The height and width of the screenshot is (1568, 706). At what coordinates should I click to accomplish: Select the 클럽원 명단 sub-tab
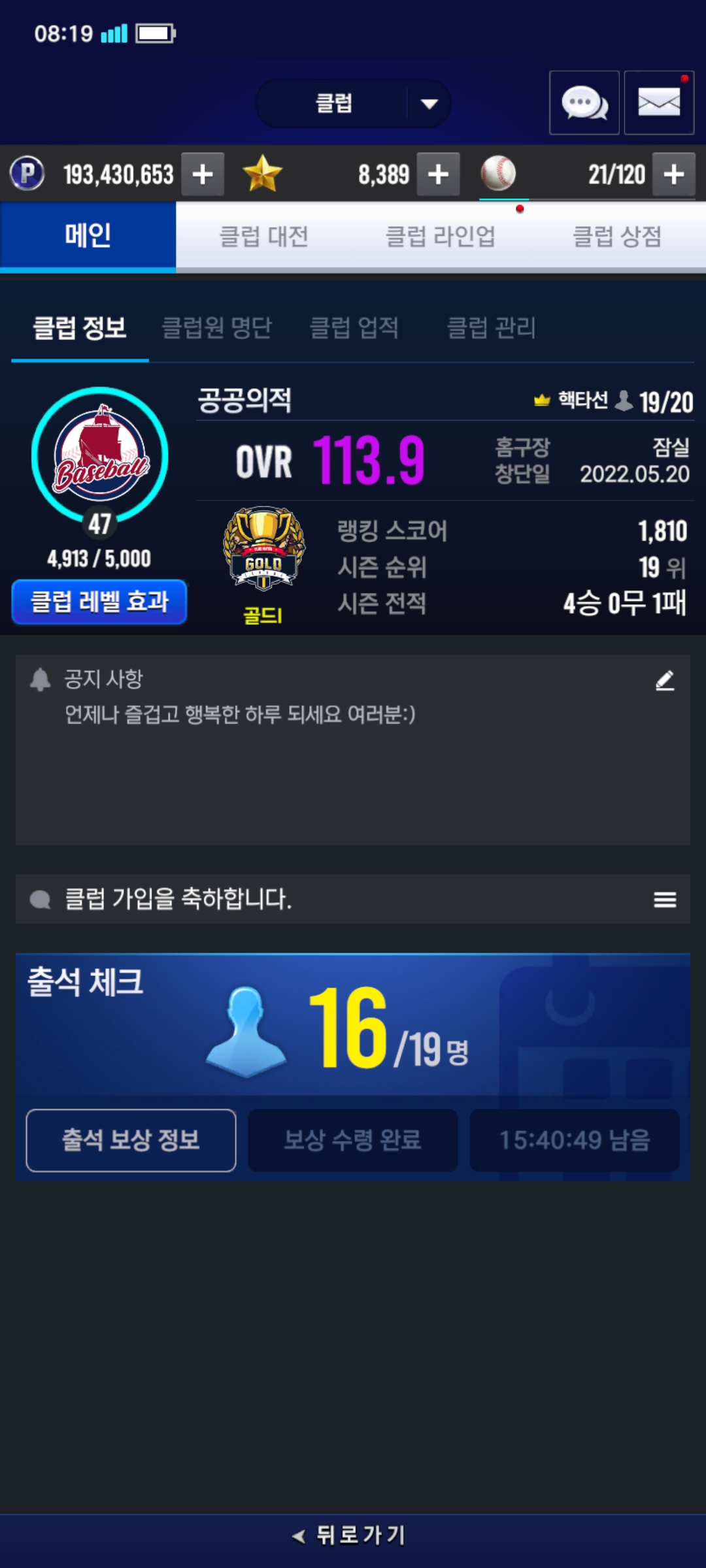(216, 328)
